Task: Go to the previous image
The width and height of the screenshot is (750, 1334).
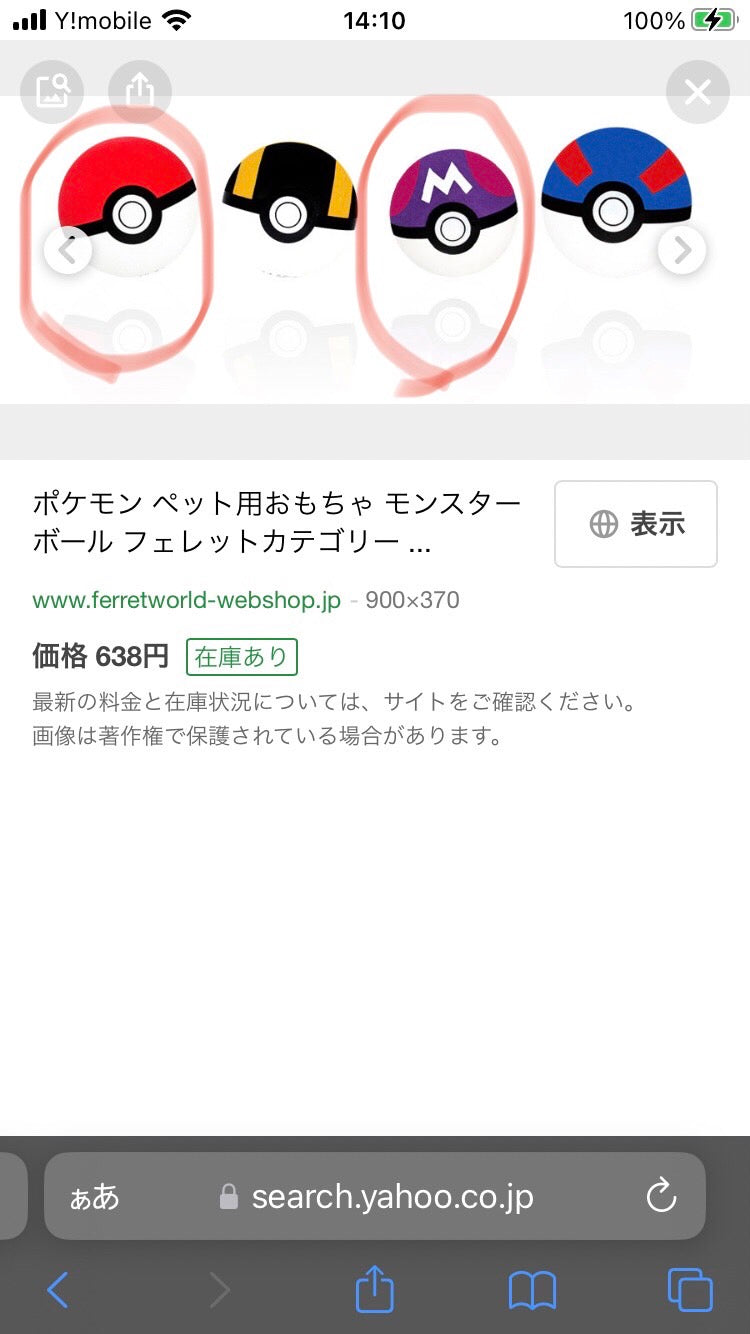Action: pos(68,251)
